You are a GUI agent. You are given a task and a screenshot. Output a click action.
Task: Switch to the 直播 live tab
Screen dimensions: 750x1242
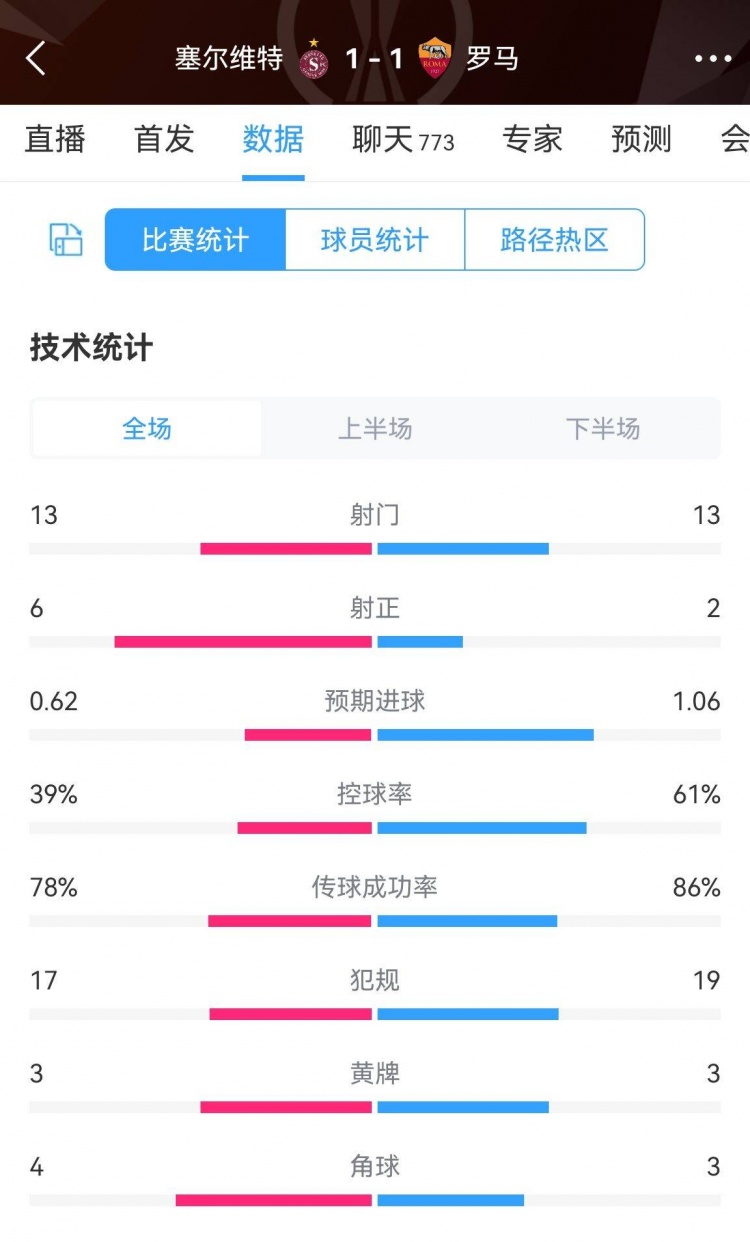(55, 141)
